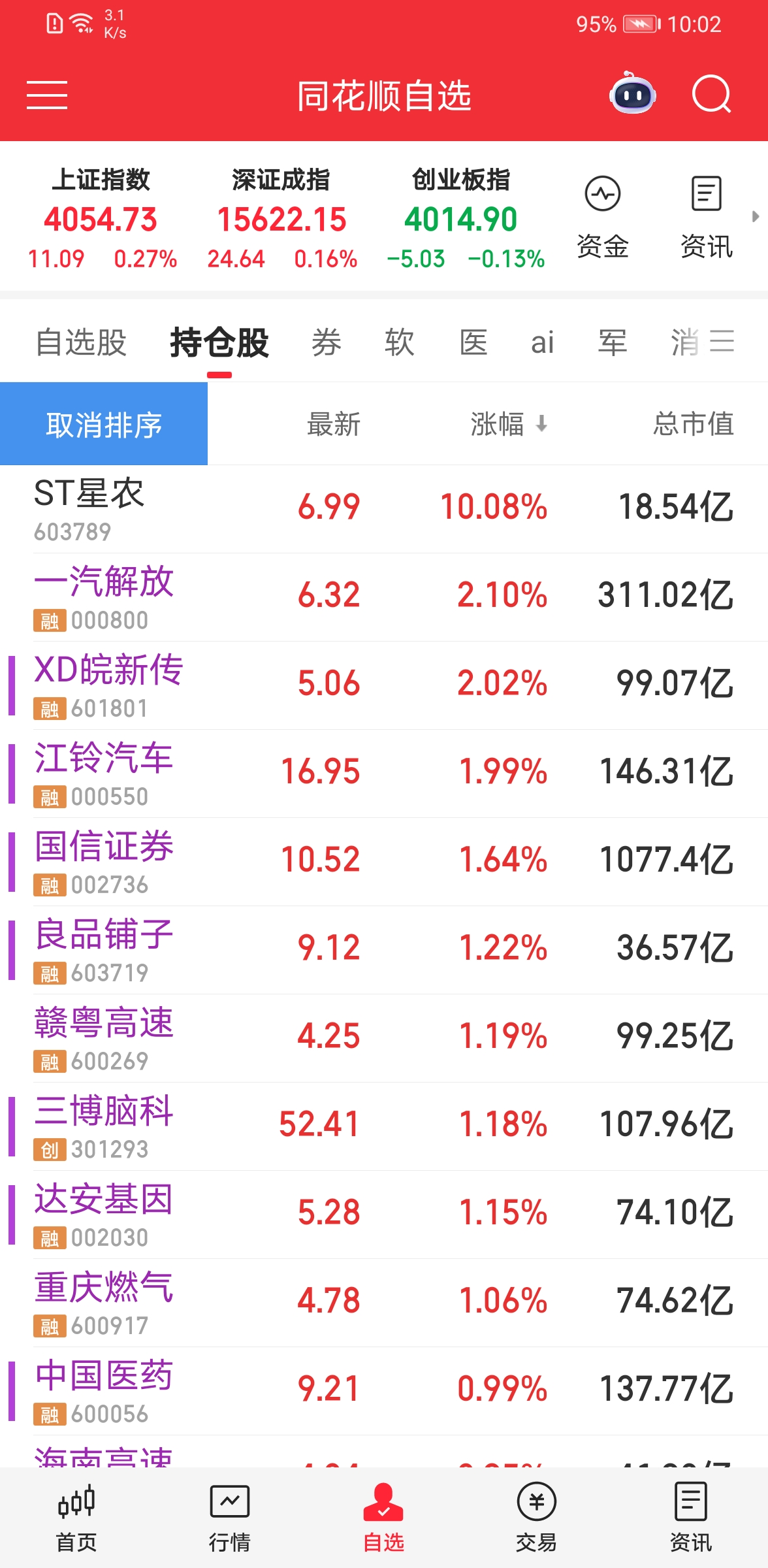This screenshot has width=768, height=1568.
Task: Open the hamburger drawer menu
Action: [x=47, y=95]
